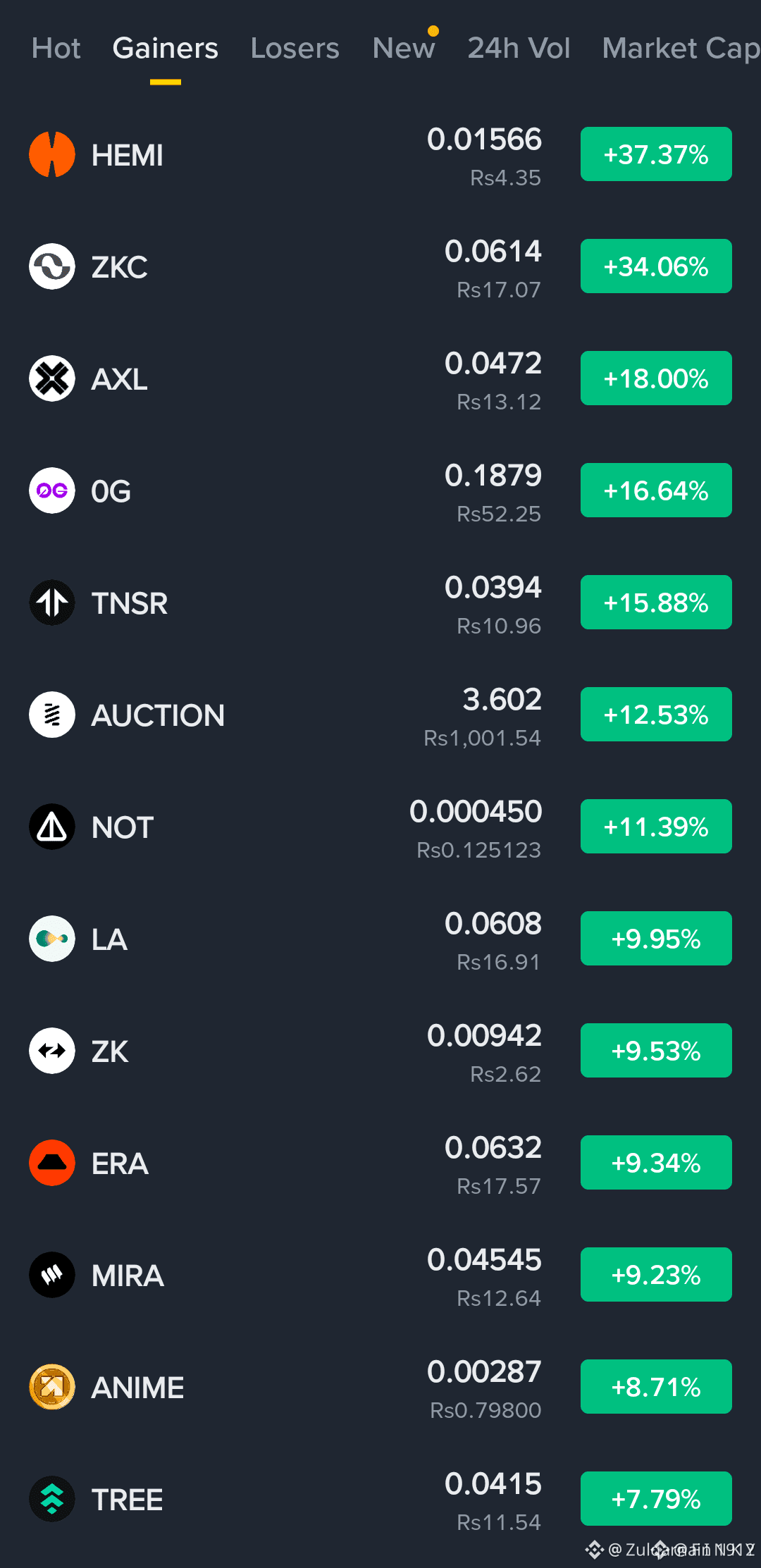Open the HEMI coin row
This screenshot has width=761, height=1568.
(x=380, y=154)
